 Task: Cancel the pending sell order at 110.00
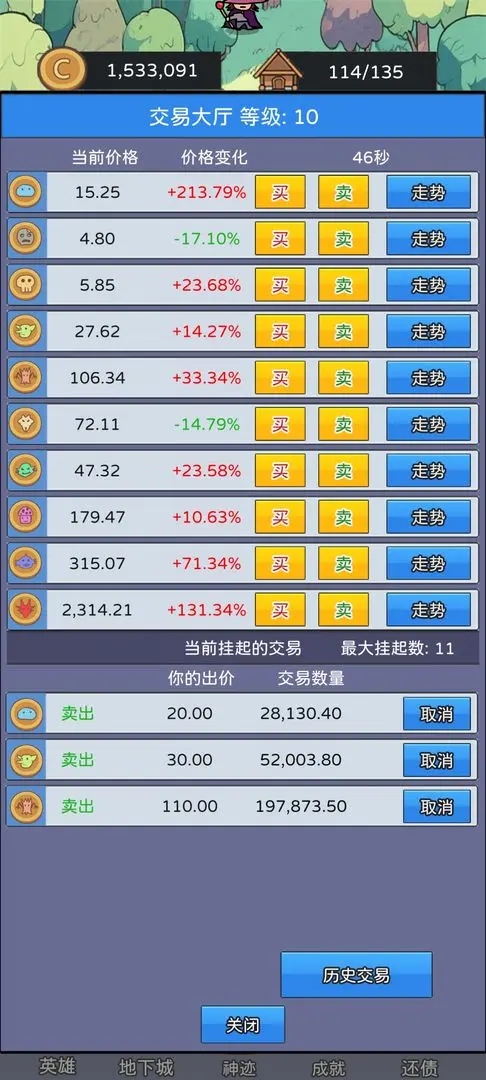click(436, 806)
